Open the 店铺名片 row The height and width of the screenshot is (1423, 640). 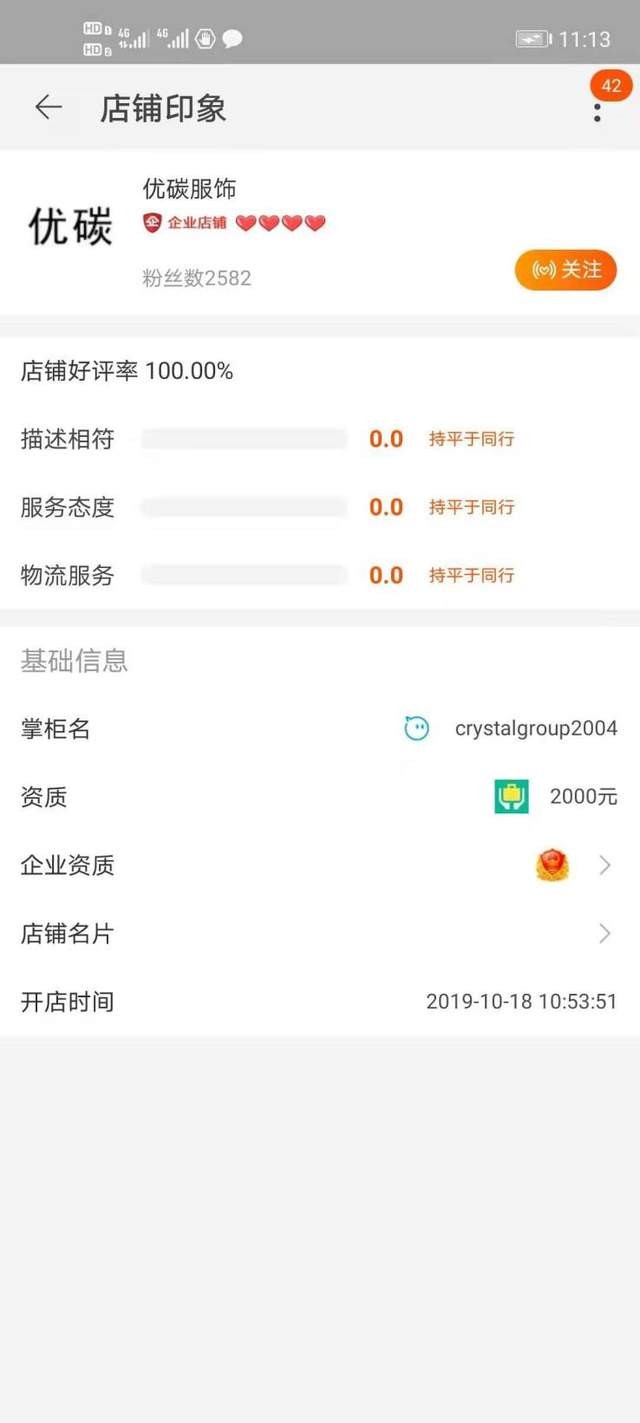click(320, 933)
